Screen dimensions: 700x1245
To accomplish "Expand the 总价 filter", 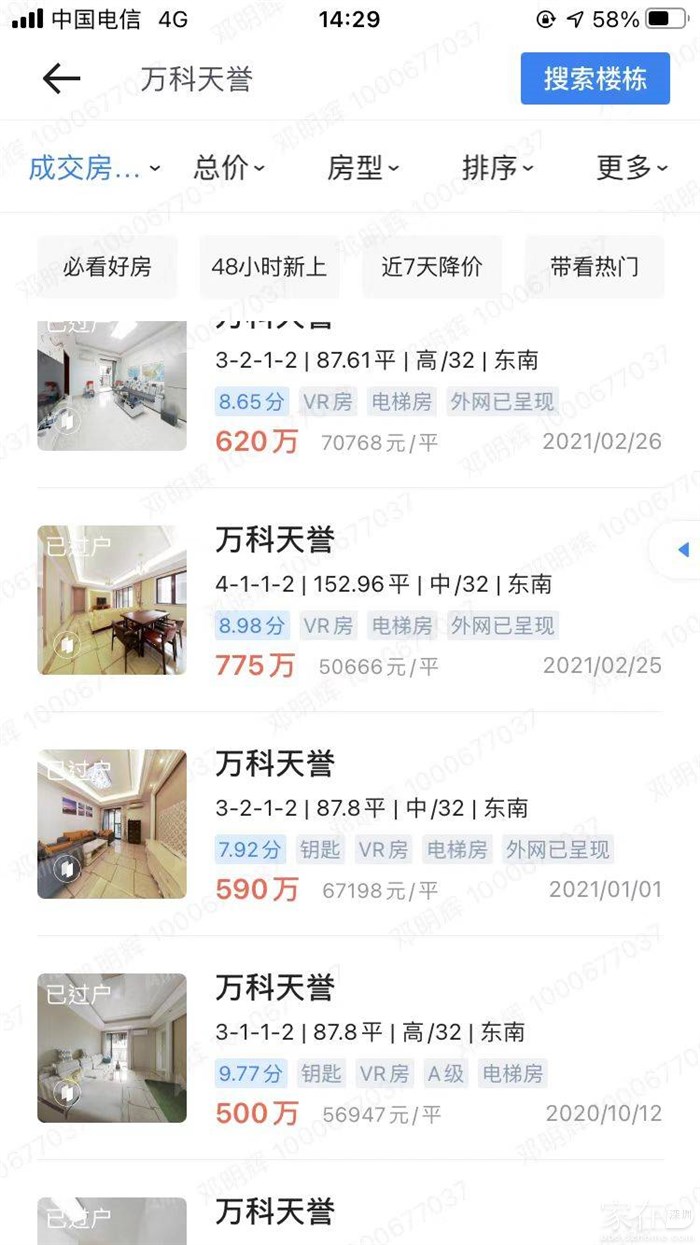I will click(x=229, y=168).
